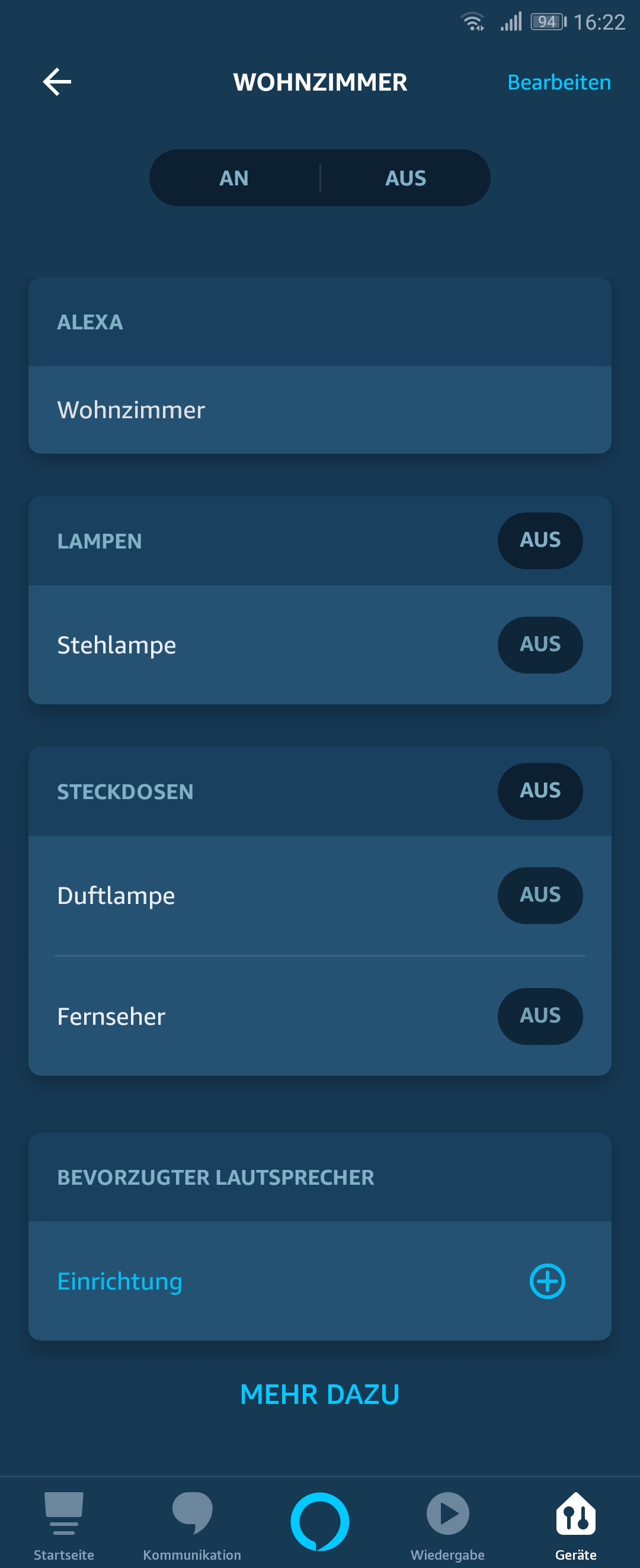Tap Einrichtung to set up speaker

click(120, 1281)
